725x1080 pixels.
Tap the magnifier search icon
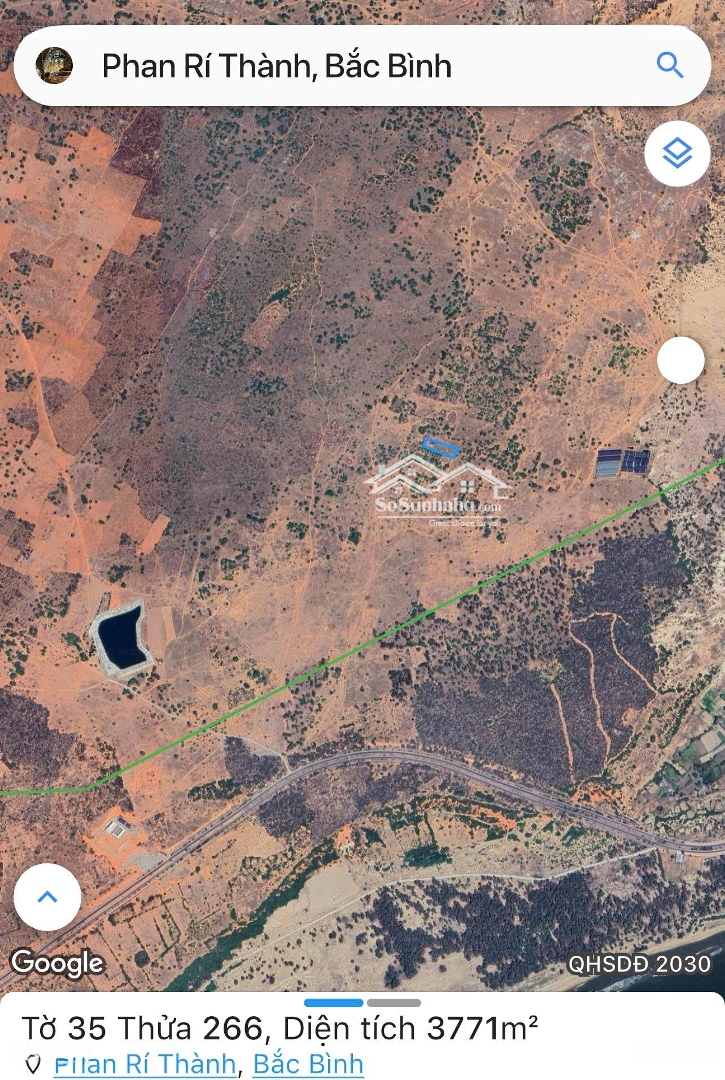(x=670, y=66)
